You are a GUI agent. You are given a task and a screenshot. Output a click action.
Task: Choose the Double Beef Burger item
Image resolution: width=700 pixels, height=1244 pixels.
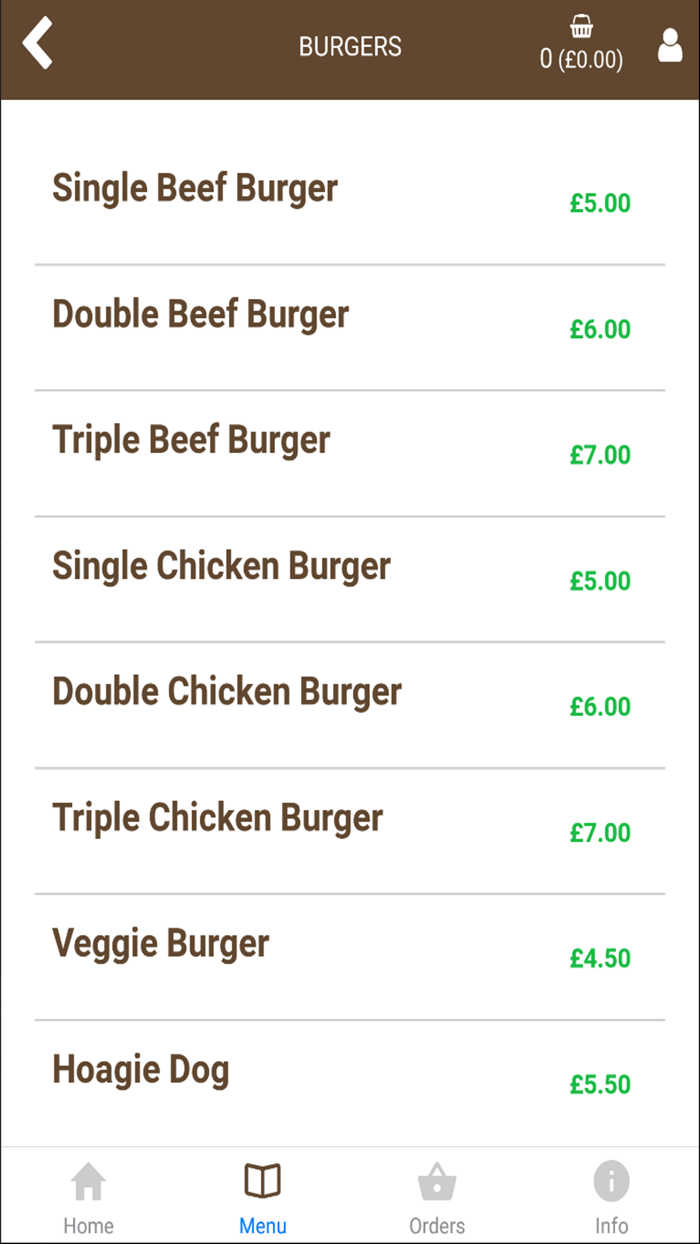(x=200, y=315)
